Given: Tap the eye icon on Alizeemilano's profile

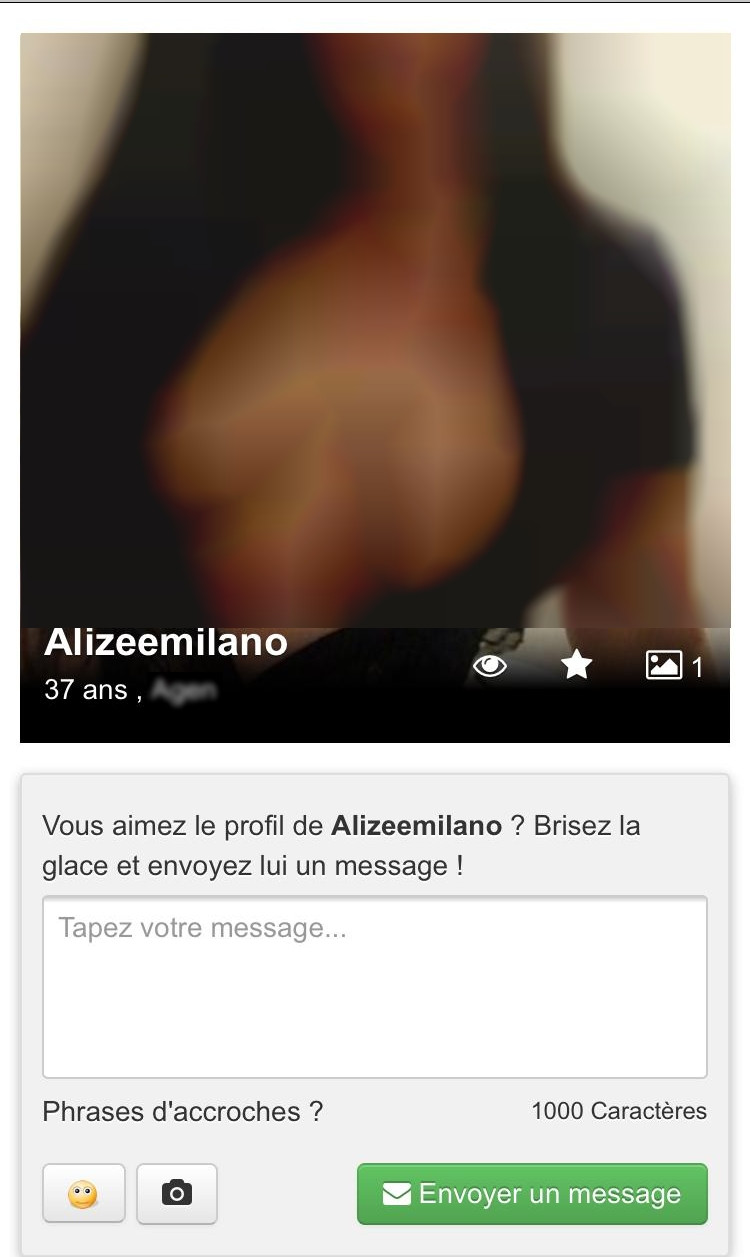Looking at the screenshot, I should [x=490, y=666].
